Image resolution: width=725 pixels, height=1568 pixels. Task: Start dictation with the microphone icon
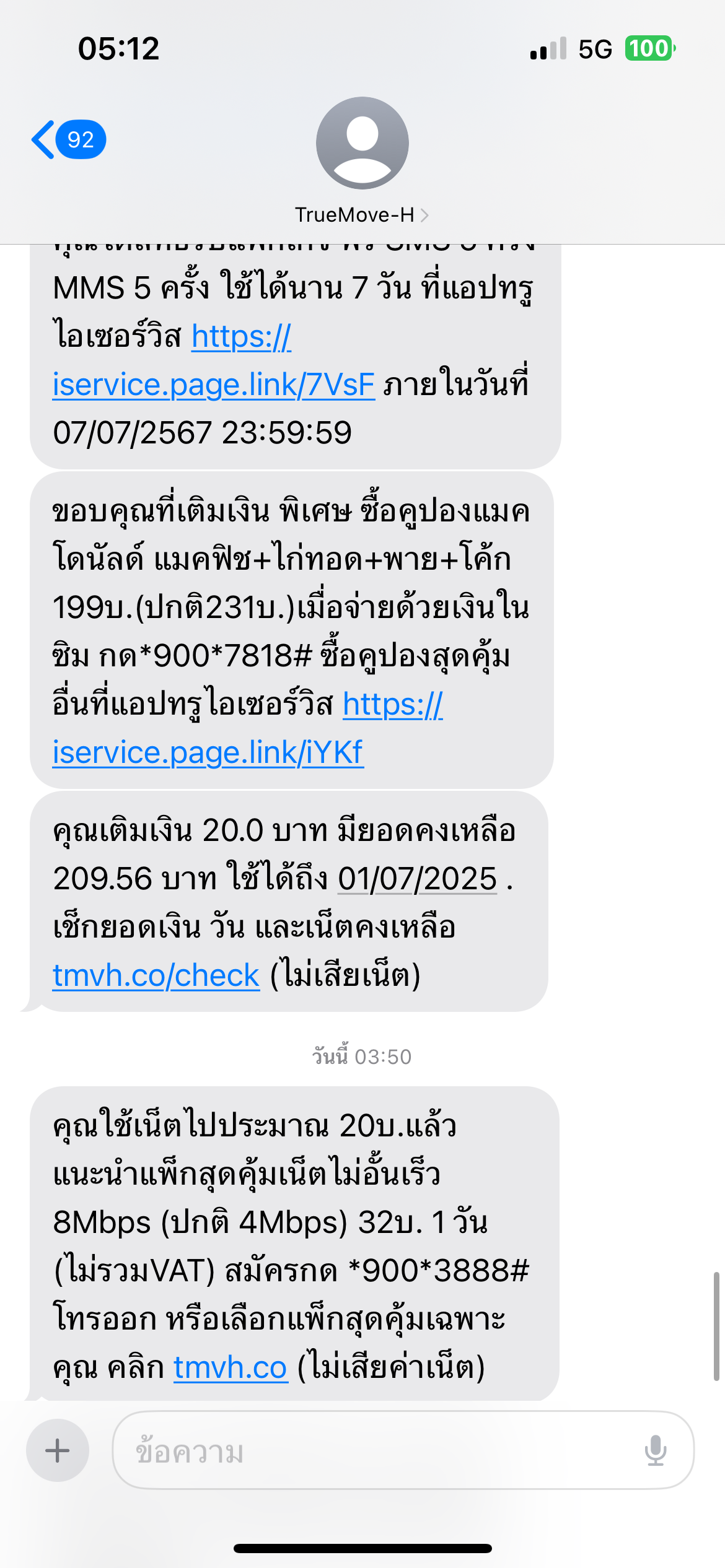[655, 1450]
